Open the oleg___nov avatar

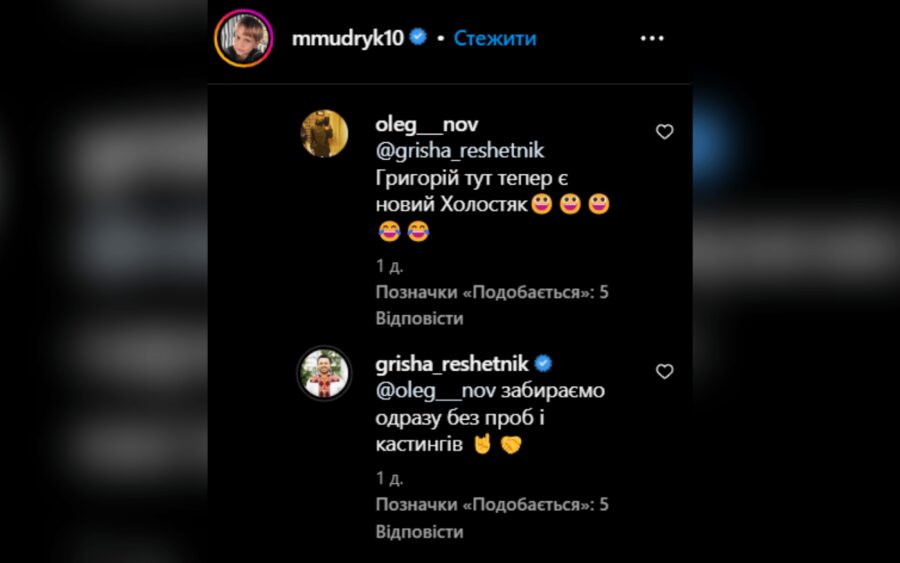click(324, 134)
